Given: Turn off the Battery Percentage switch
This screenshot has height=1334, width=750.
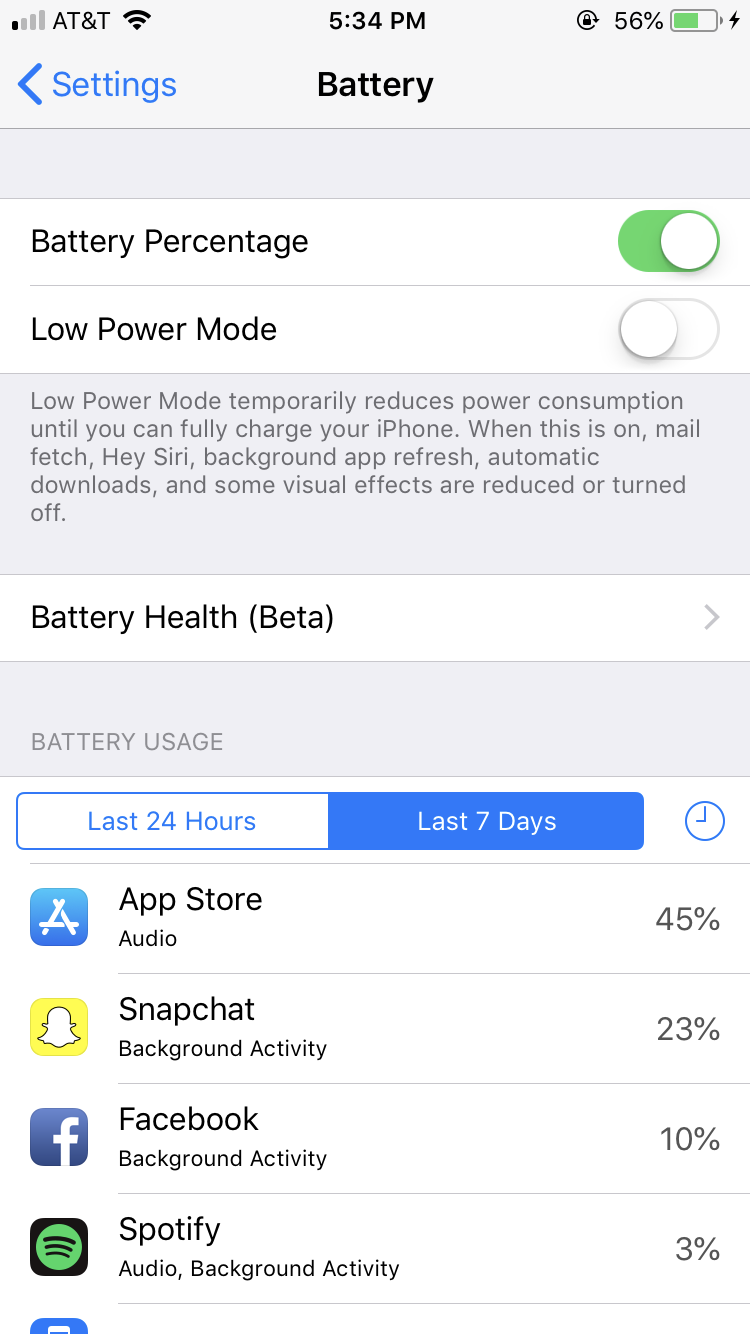Looking at the screenshot, I should pyautogui.click(x=668, y=241).
